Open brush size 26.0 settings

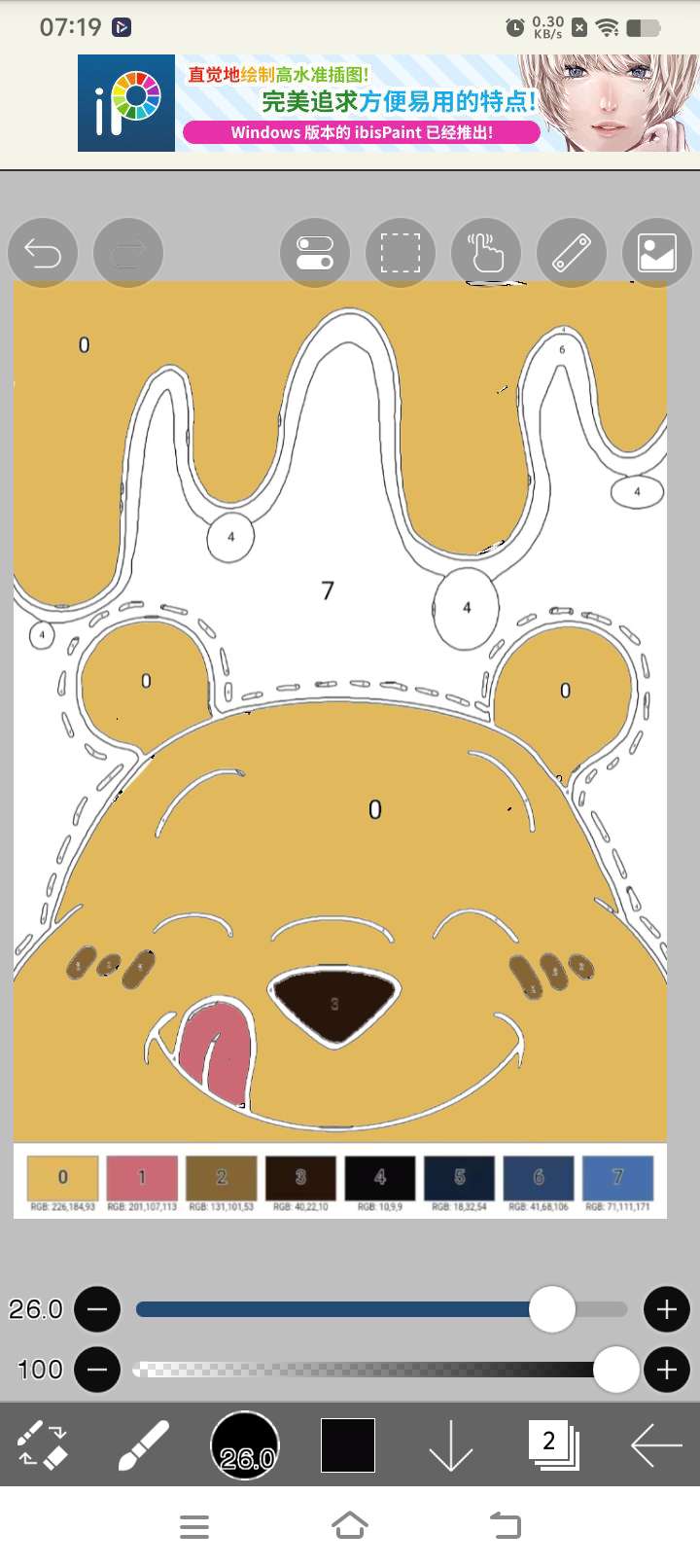tap(245, 1444)
